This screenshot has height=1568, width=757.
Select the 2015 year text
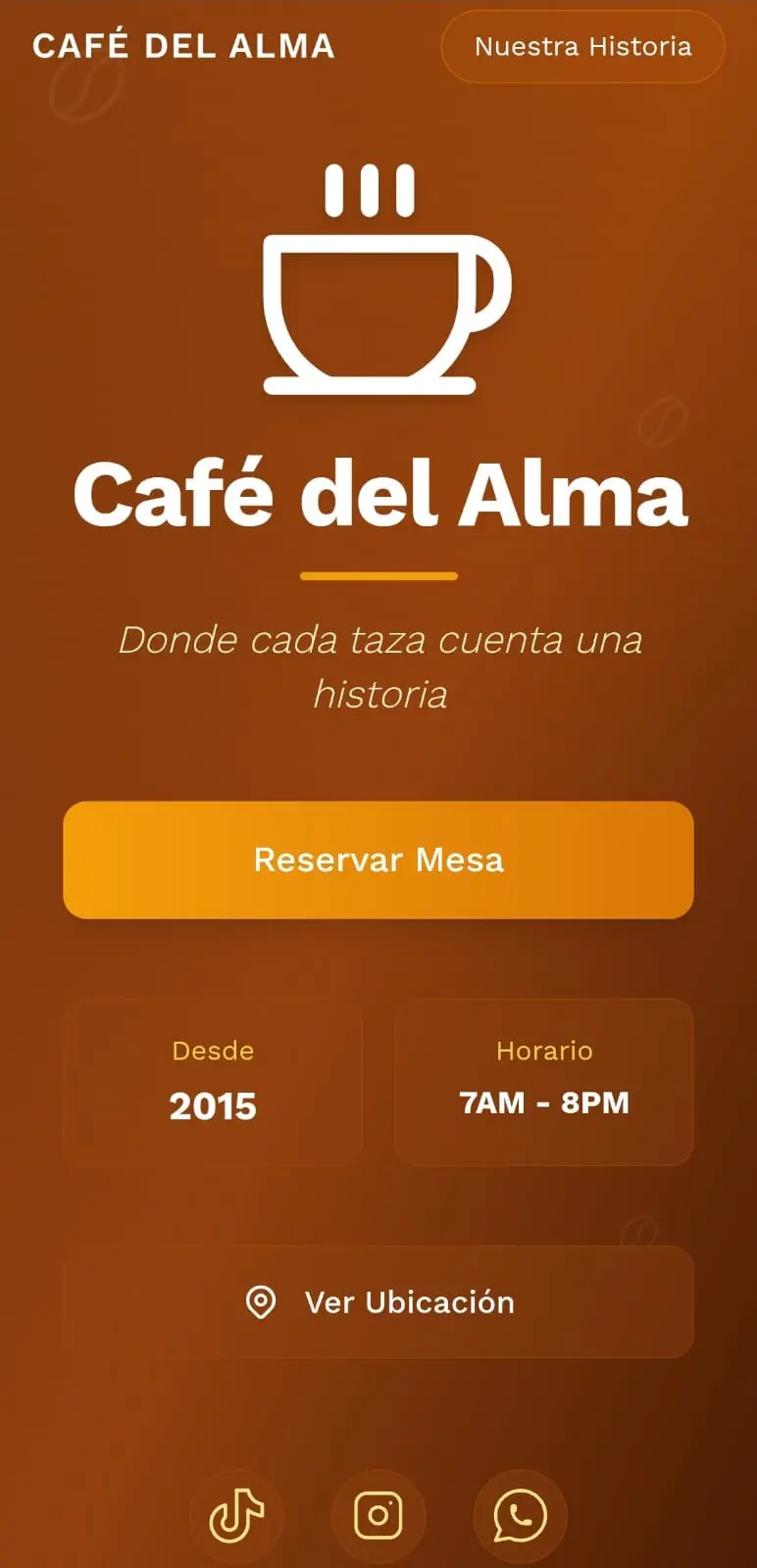(x=212, y=1105)
